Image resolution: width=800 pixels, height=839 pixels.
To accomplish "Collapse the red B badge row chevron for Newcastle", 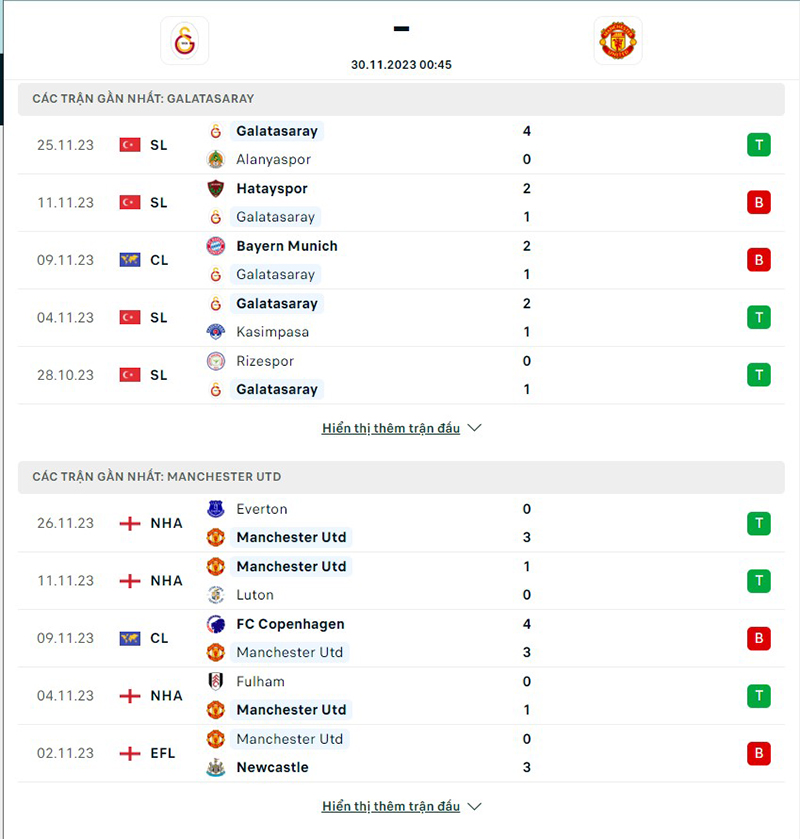I will pyautogui.click(x=759, y=753).
